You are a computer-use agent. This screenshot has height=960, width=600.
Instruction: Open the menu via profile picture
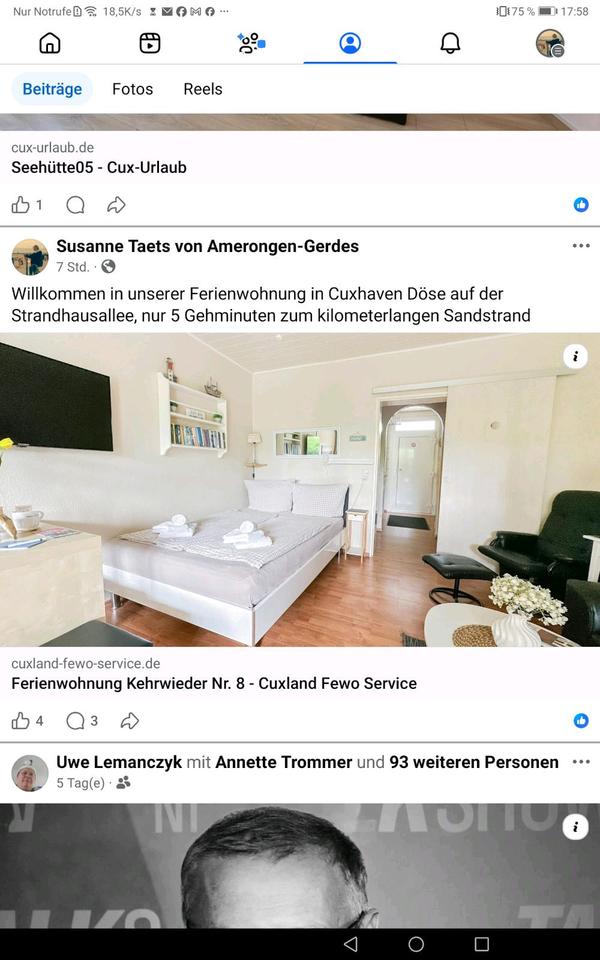pyautogui.click(x=550, y=43)
